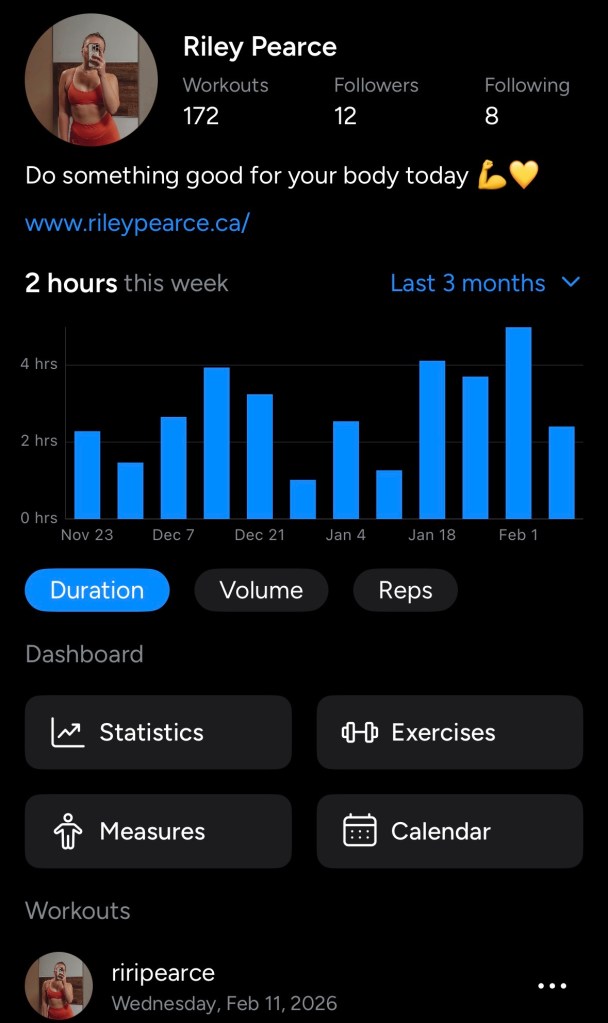Switch the chart to Reps
The height and width of the screenshot is (1023, 608).
tap(405, 590)
